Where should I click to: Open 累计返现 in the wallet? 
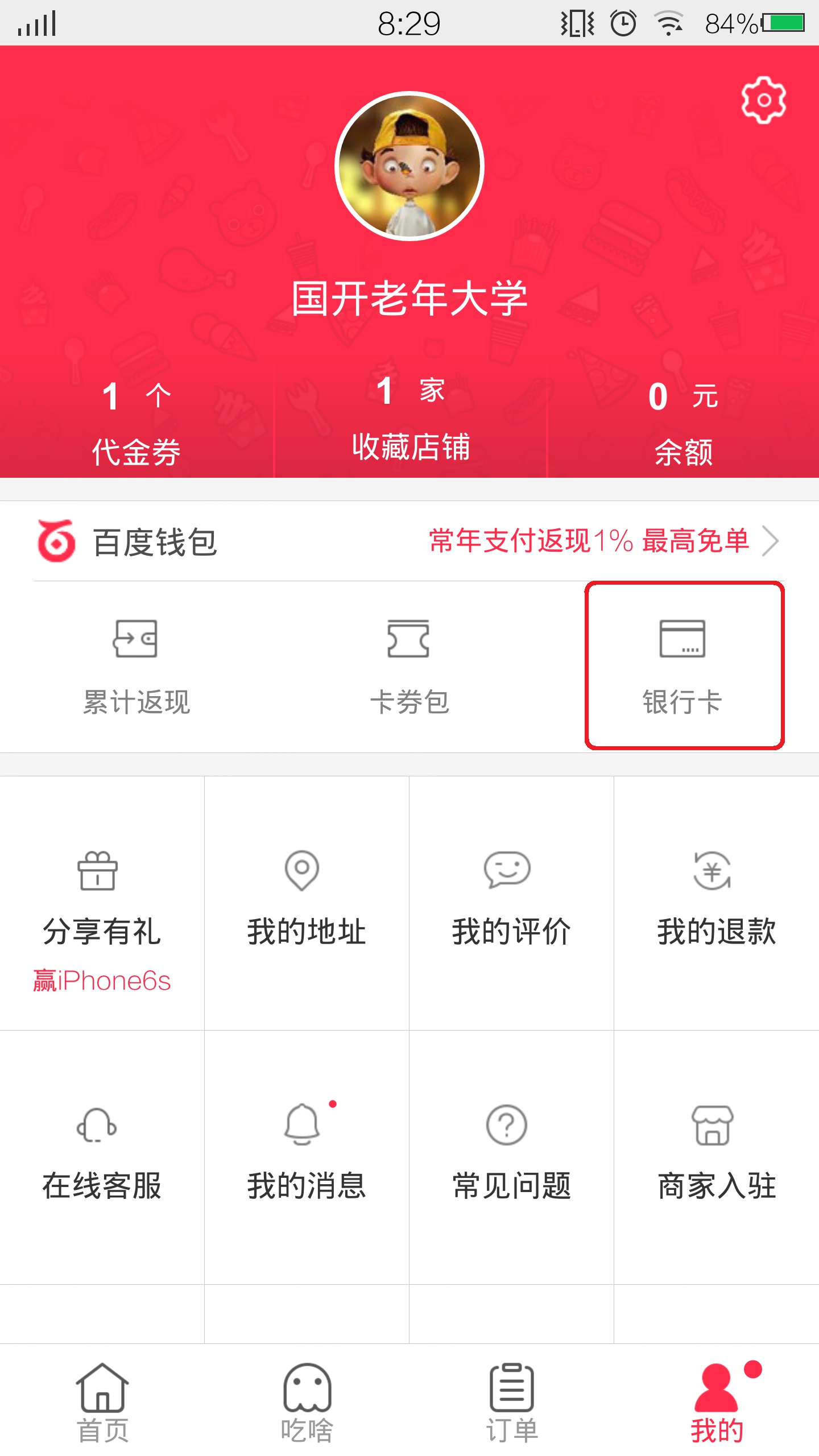pyautogui.click(x=136, y=667)
